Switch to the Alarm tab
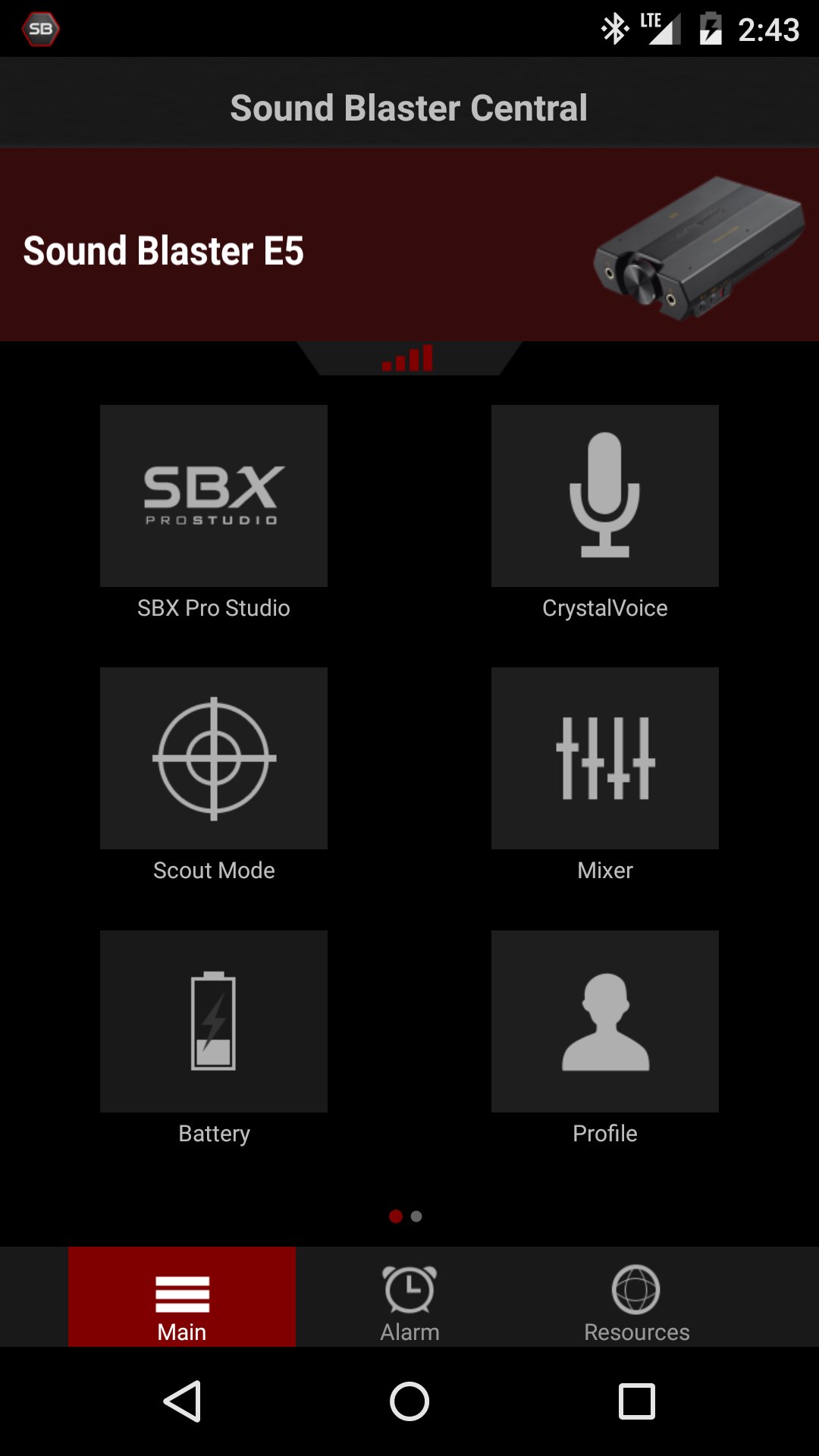This screenshot has width=819, height=1456. 409,1298
